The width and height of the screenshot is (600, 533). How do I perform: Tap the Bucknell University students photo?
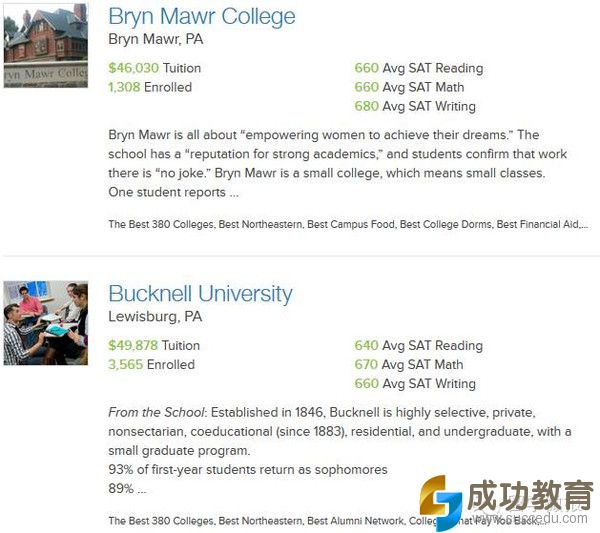point(45,323)
